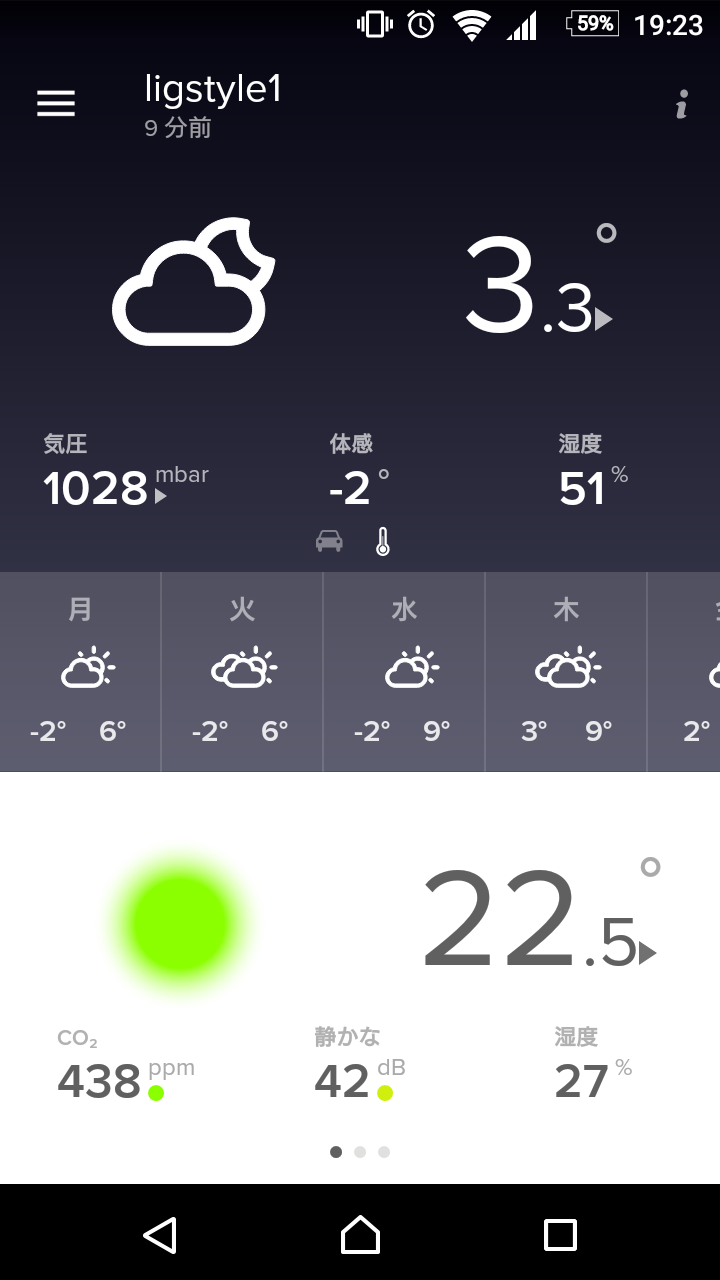Open the station info icon
Viewport: 720px width, 1280px height.
pos(681,104)
